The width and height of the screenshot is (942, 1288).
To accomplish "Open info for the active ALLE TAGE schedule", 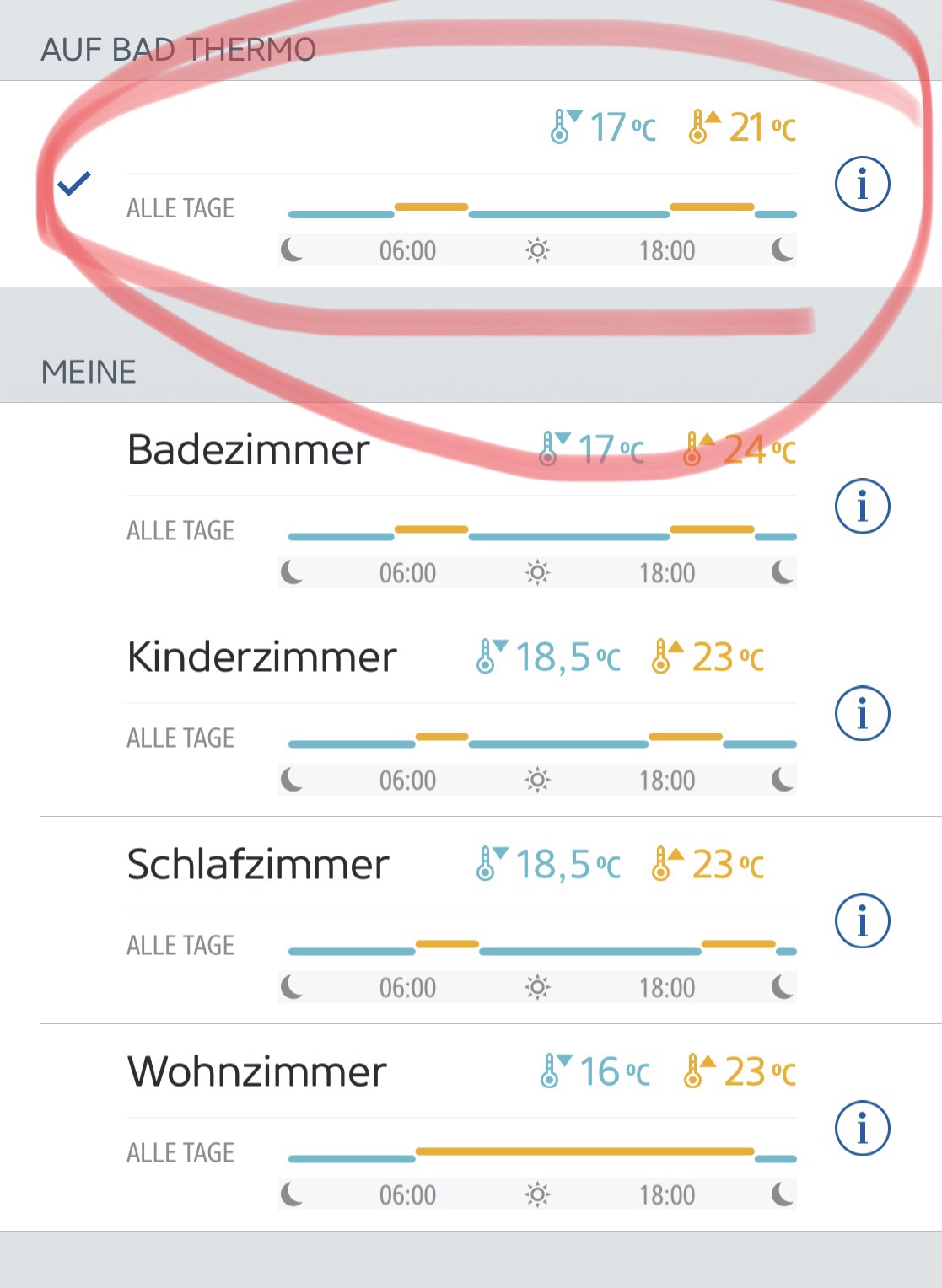I will click(x=862, y=183).
